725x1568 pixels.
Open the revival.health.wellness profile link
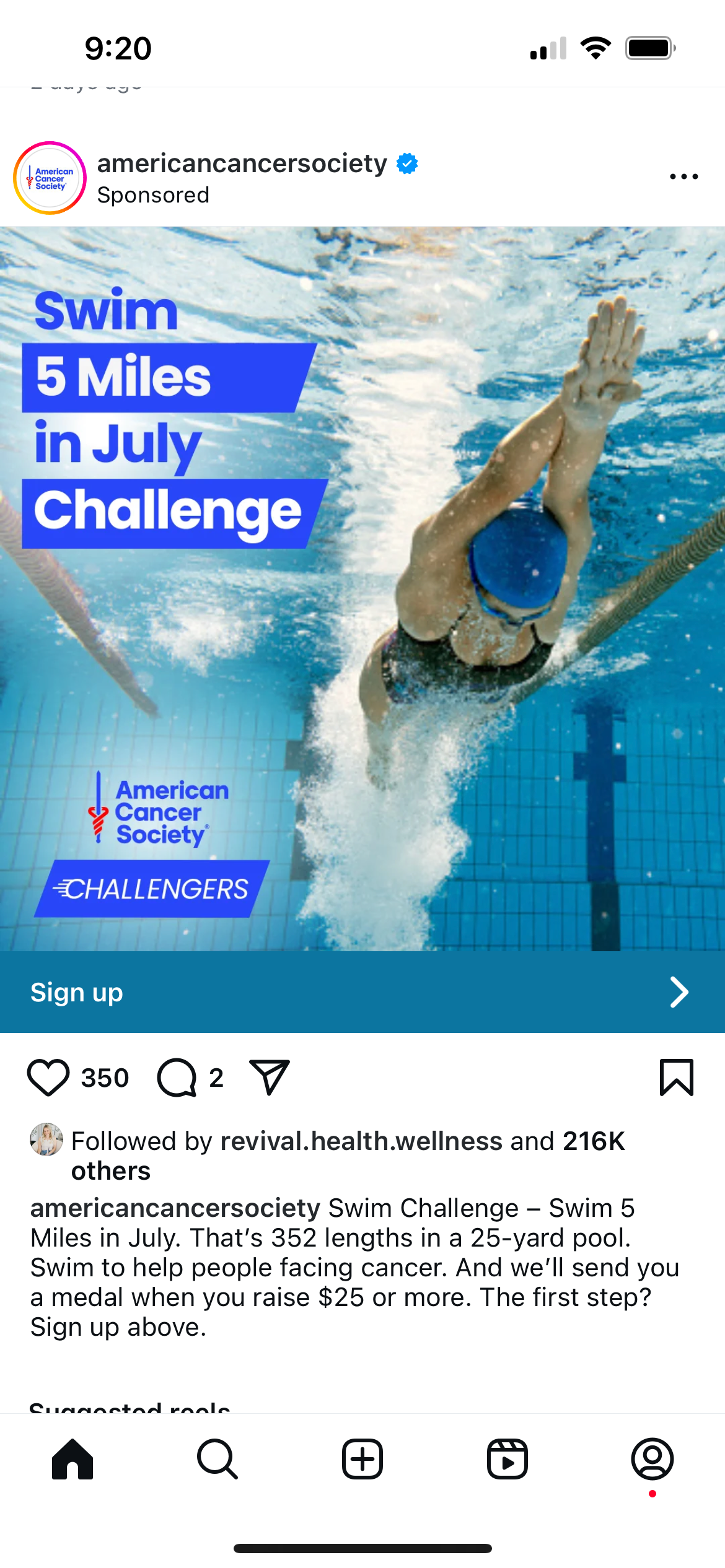click(x=361, y=1141)
